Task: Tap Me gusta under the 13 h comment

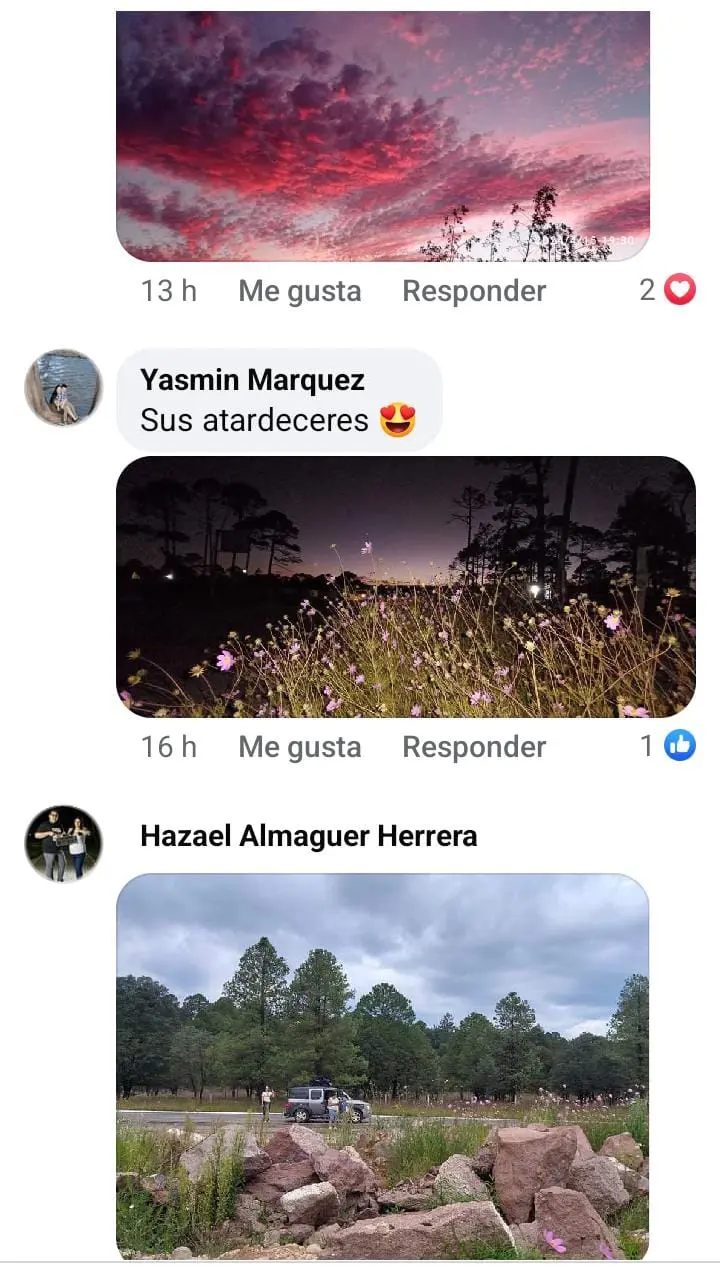Action: 299,291
